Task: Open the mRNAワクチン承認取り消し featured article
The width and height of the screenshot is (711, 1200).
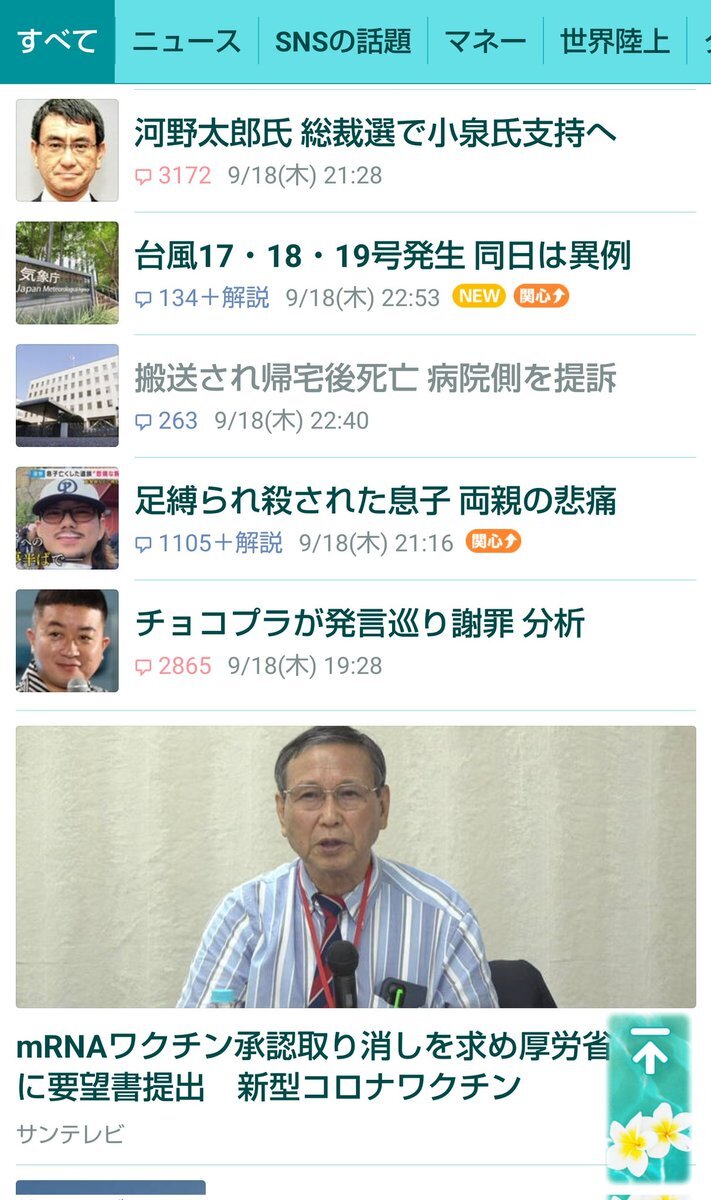Action: click(x=313, y=1065)
